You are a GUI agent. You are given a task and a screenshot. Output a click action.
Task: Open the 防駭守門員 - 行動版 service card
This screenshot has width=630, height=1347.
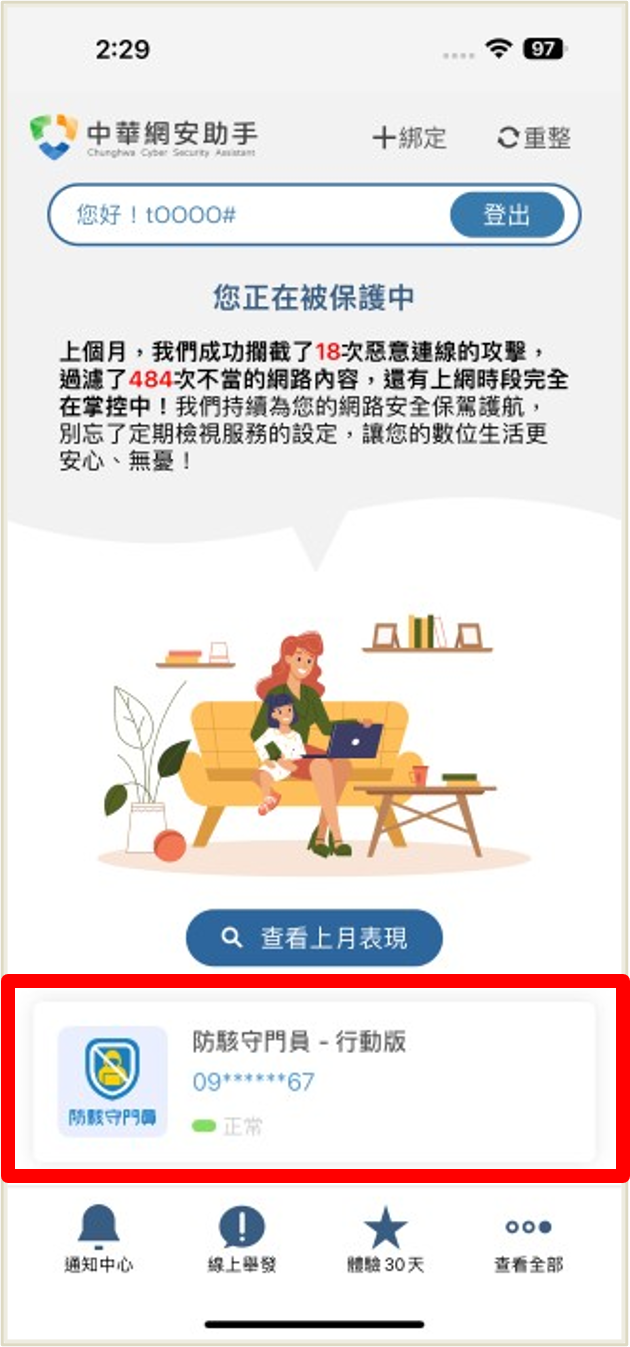coord(314,1082)
